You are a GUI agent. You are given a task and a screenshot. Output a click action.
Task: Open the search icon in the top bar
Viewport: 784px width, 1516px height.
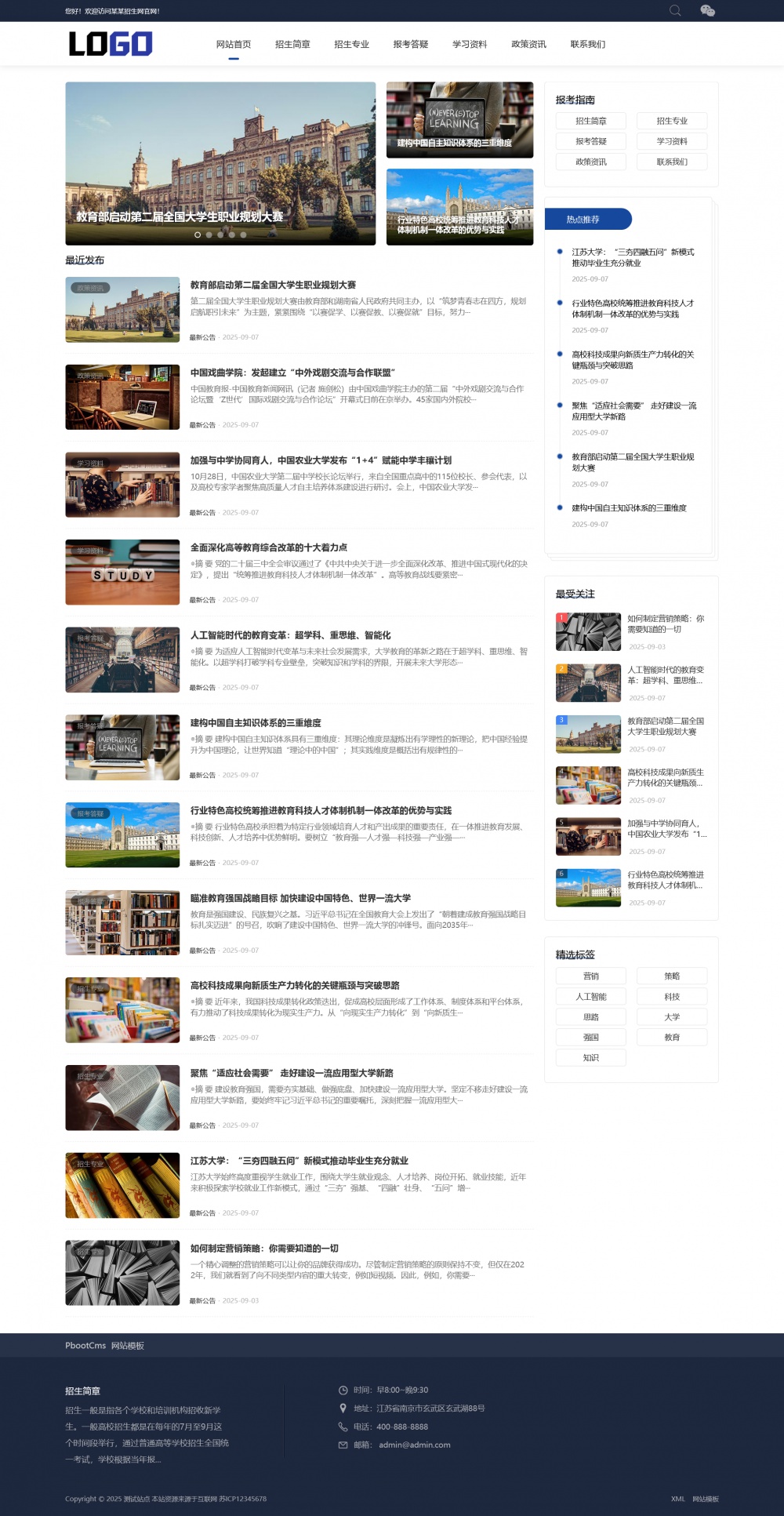(675, 10)
